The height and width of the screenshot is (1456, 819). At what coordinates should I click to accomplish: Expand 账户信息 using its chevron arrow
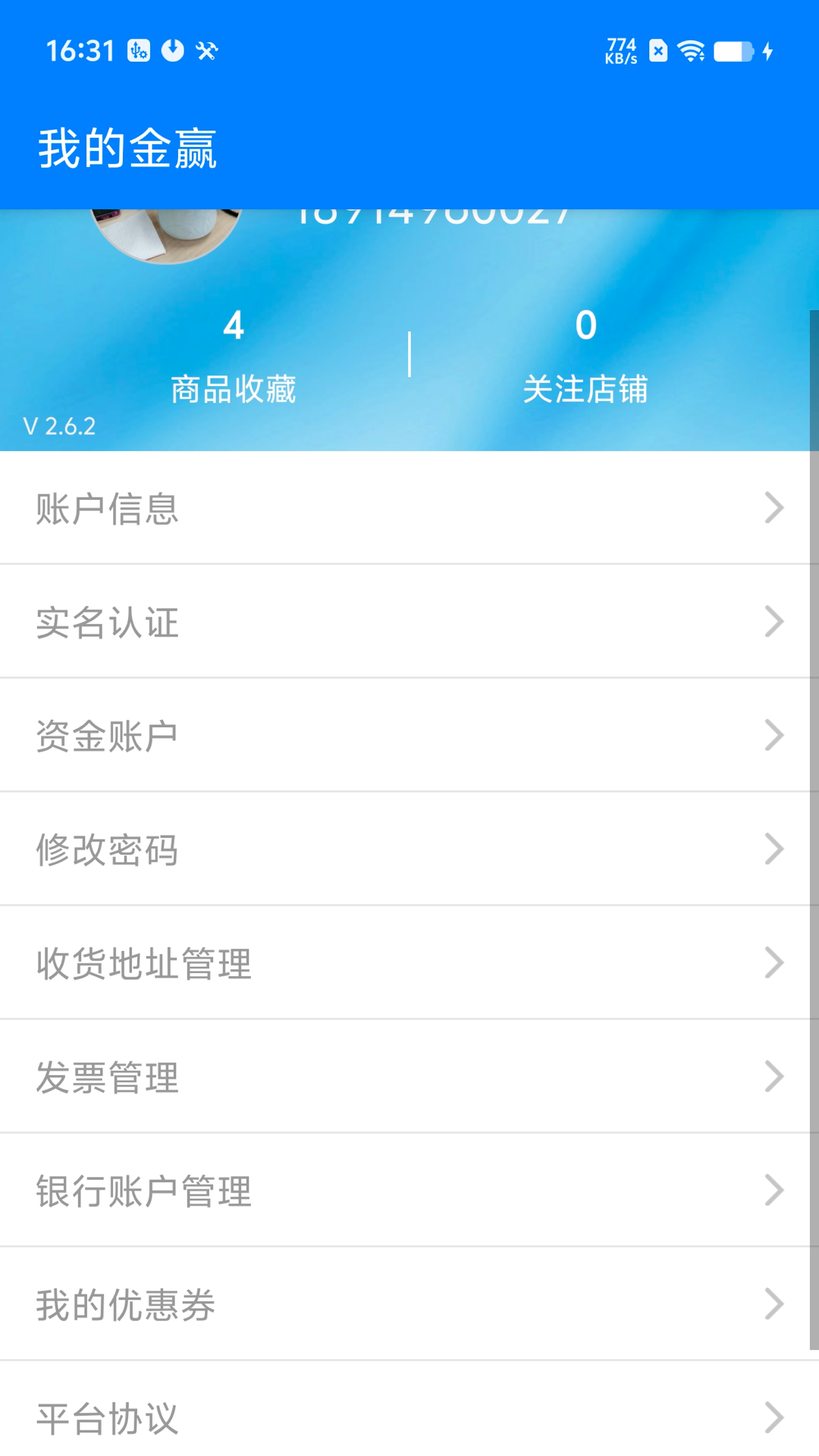click(774, 509)
